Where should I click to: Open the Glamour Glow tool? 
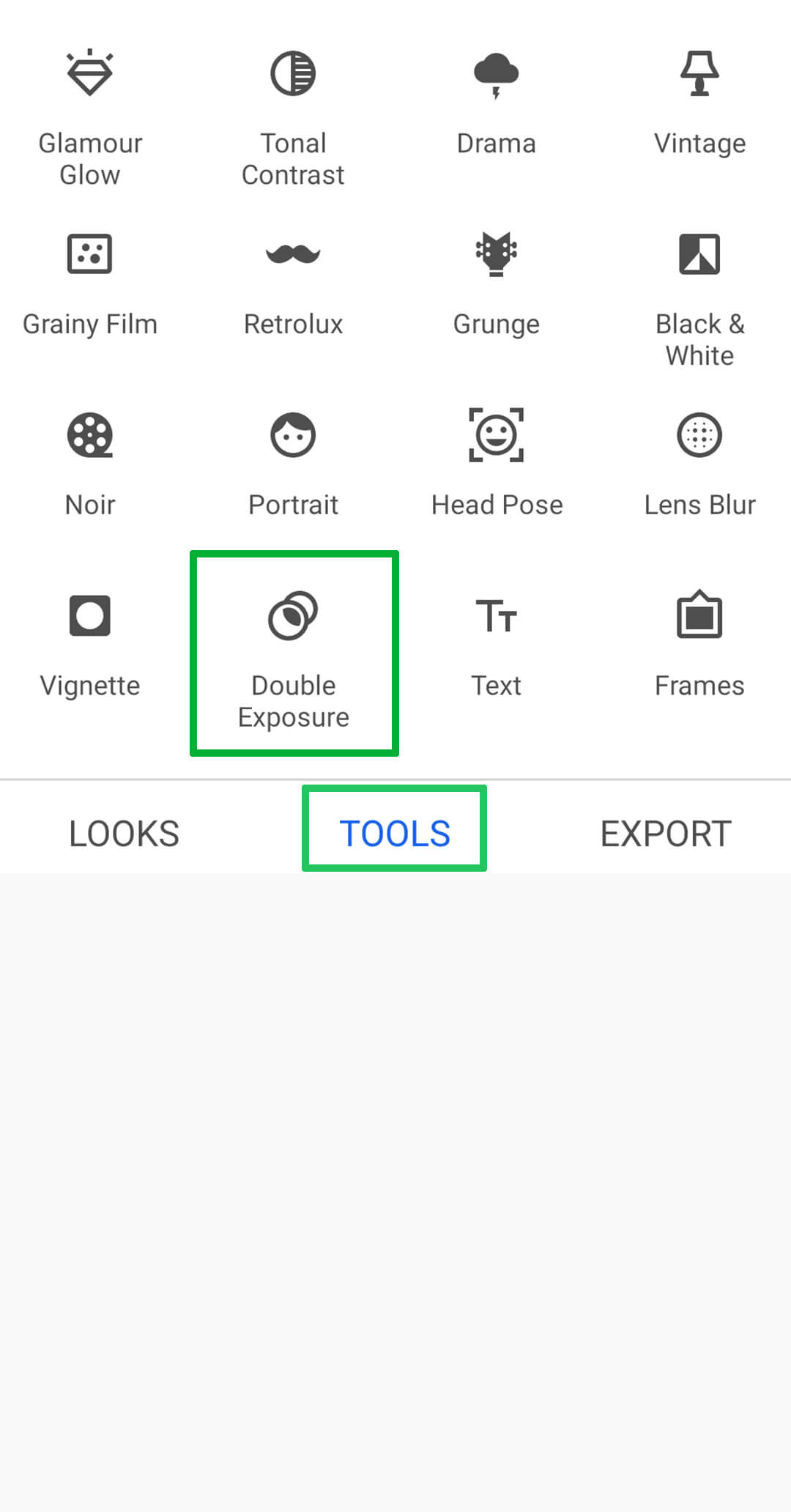tap(90, 117)
